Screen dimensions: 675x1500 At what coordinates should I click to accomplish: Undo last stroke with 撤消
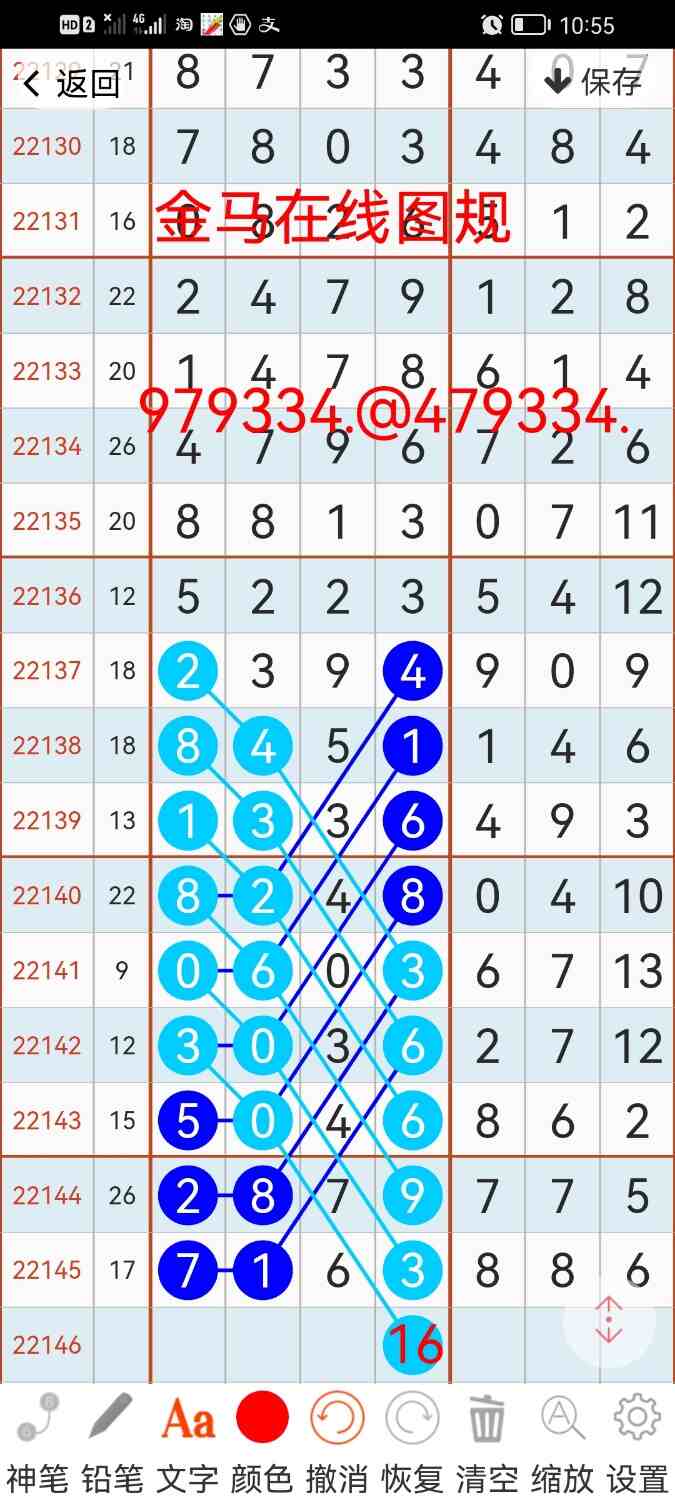pos(337,1438)
